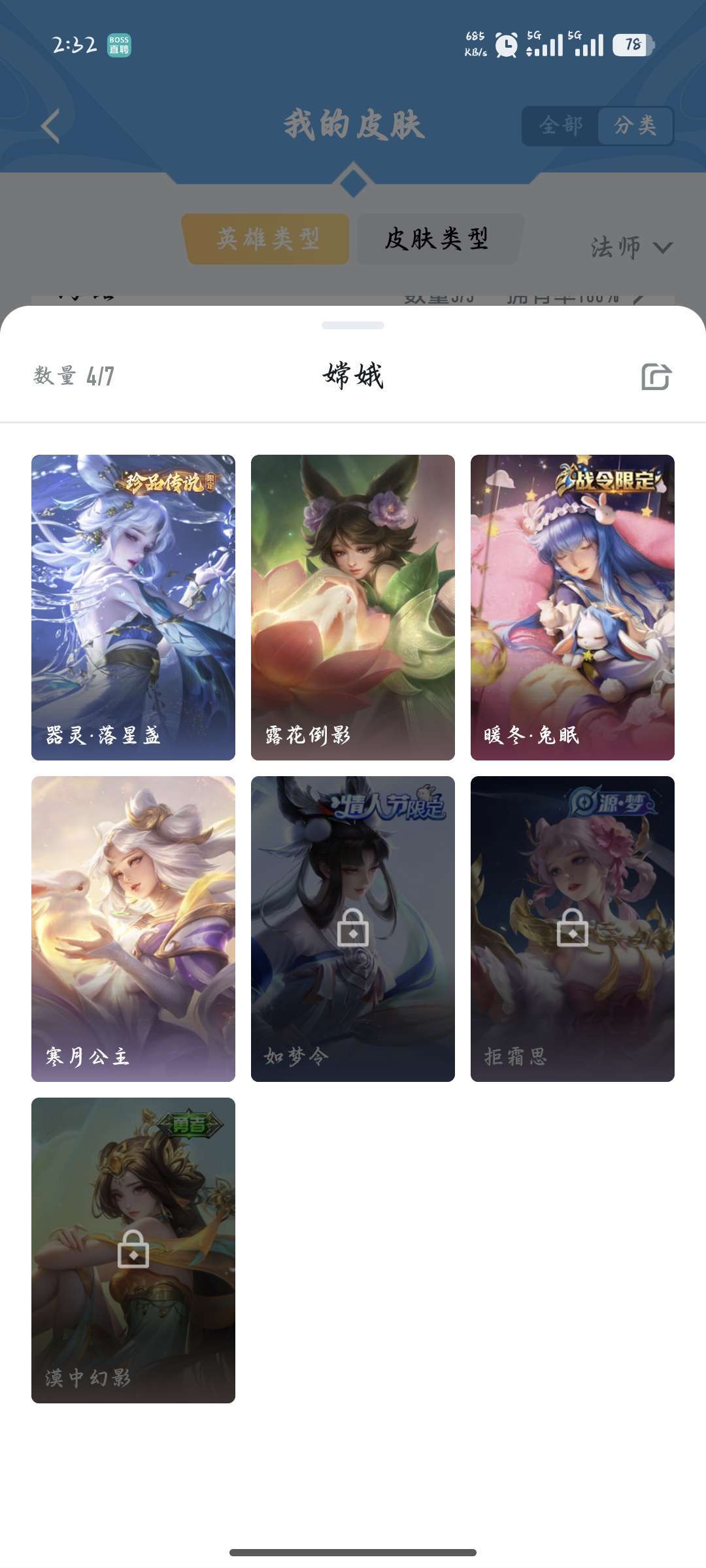Tap the 我的皮肤 title bar
Image resolution: width=706 pixels, height=1568 pixels.
[x=353, y=125]
